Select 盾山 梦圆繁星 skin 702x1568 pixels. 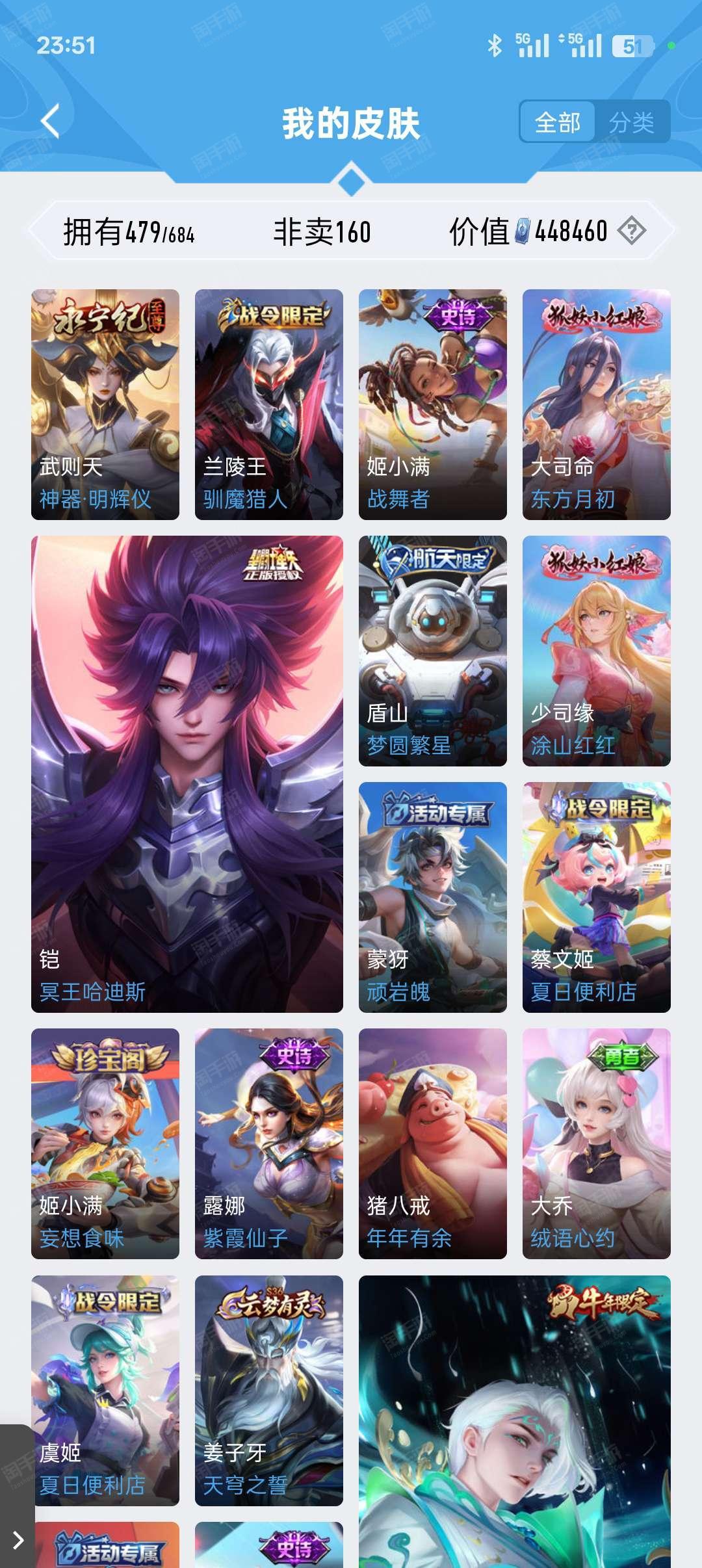click(x=433, y=650)
